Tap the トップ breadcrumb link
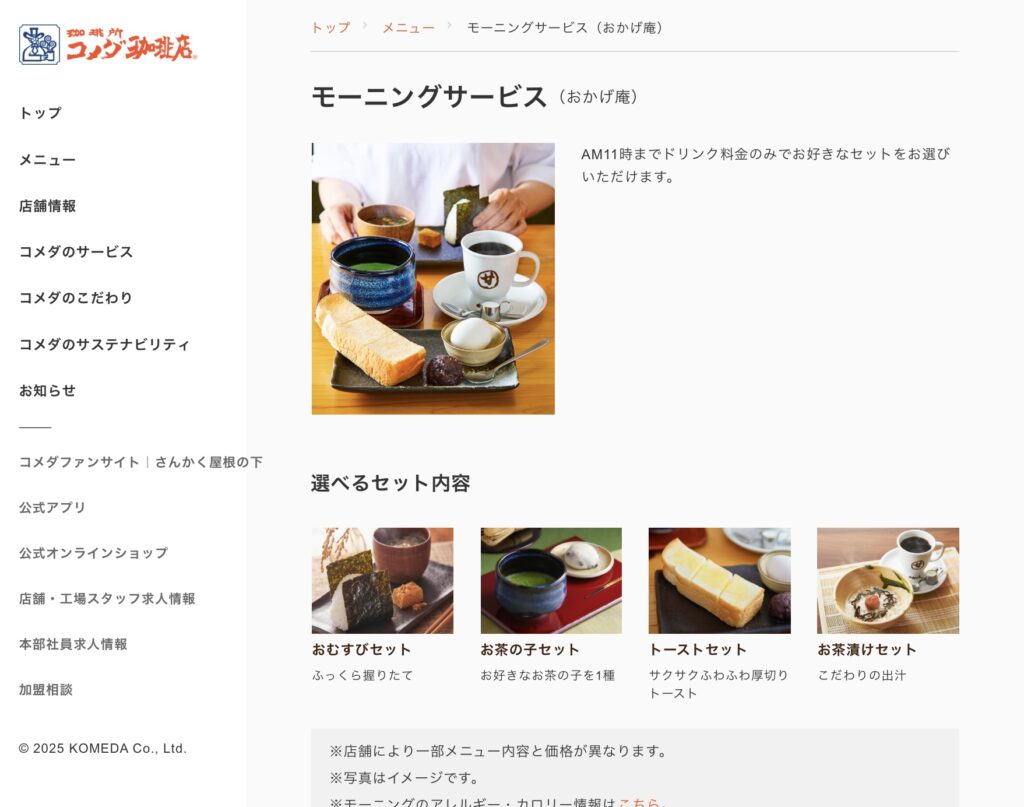This screenshot has height=807, width=1024. tap(330, 27)
